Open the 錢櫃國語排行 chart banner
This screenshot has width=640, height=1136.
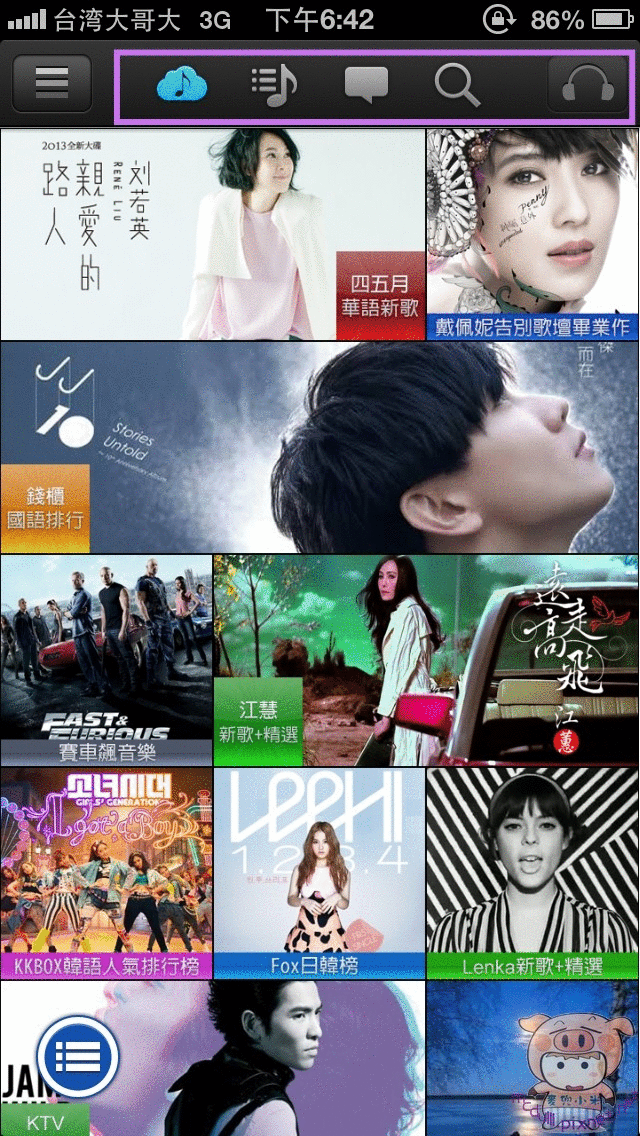(x=320, y=447)
